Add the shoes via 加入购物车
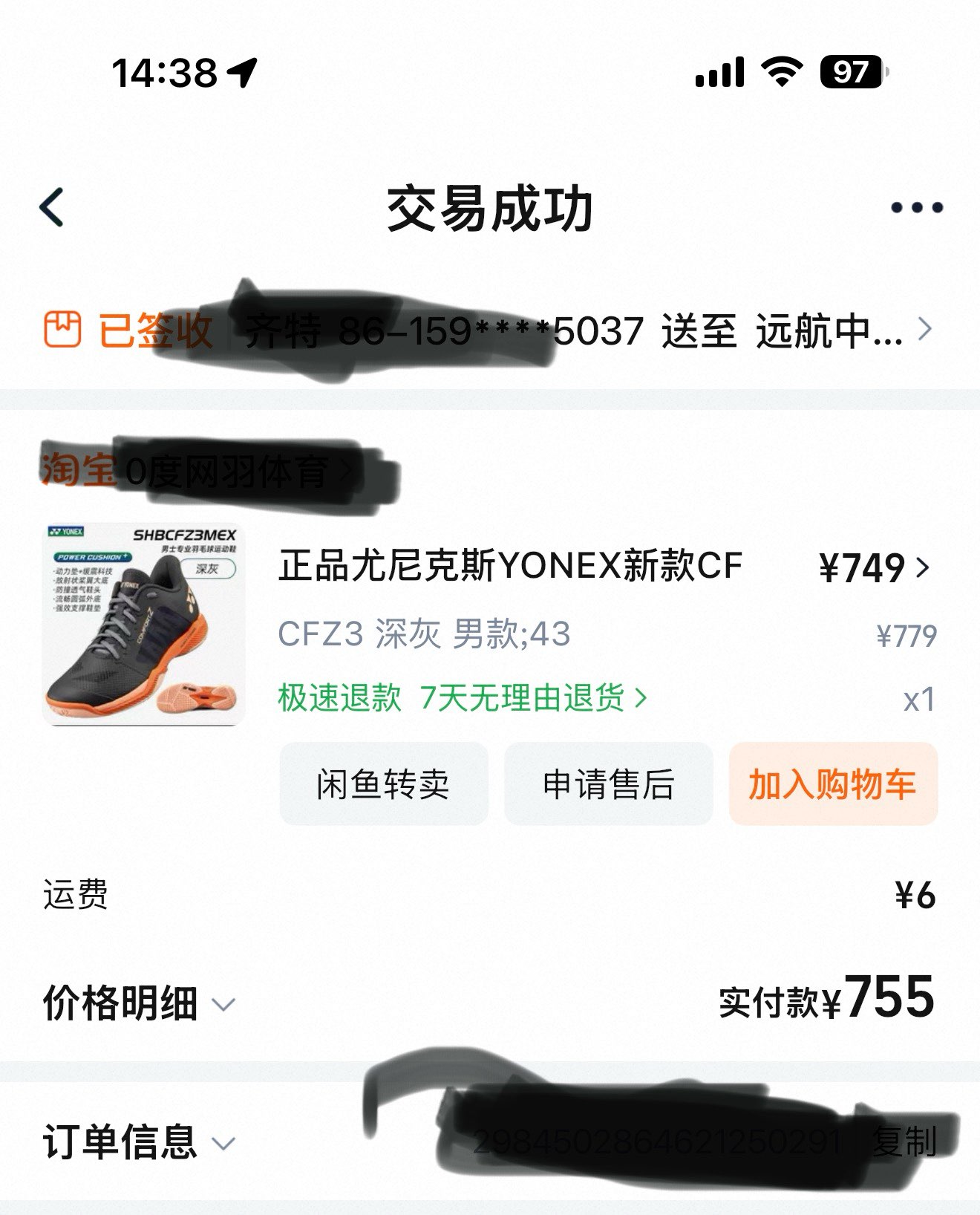 pyautogui.click(x=832, y=784)
